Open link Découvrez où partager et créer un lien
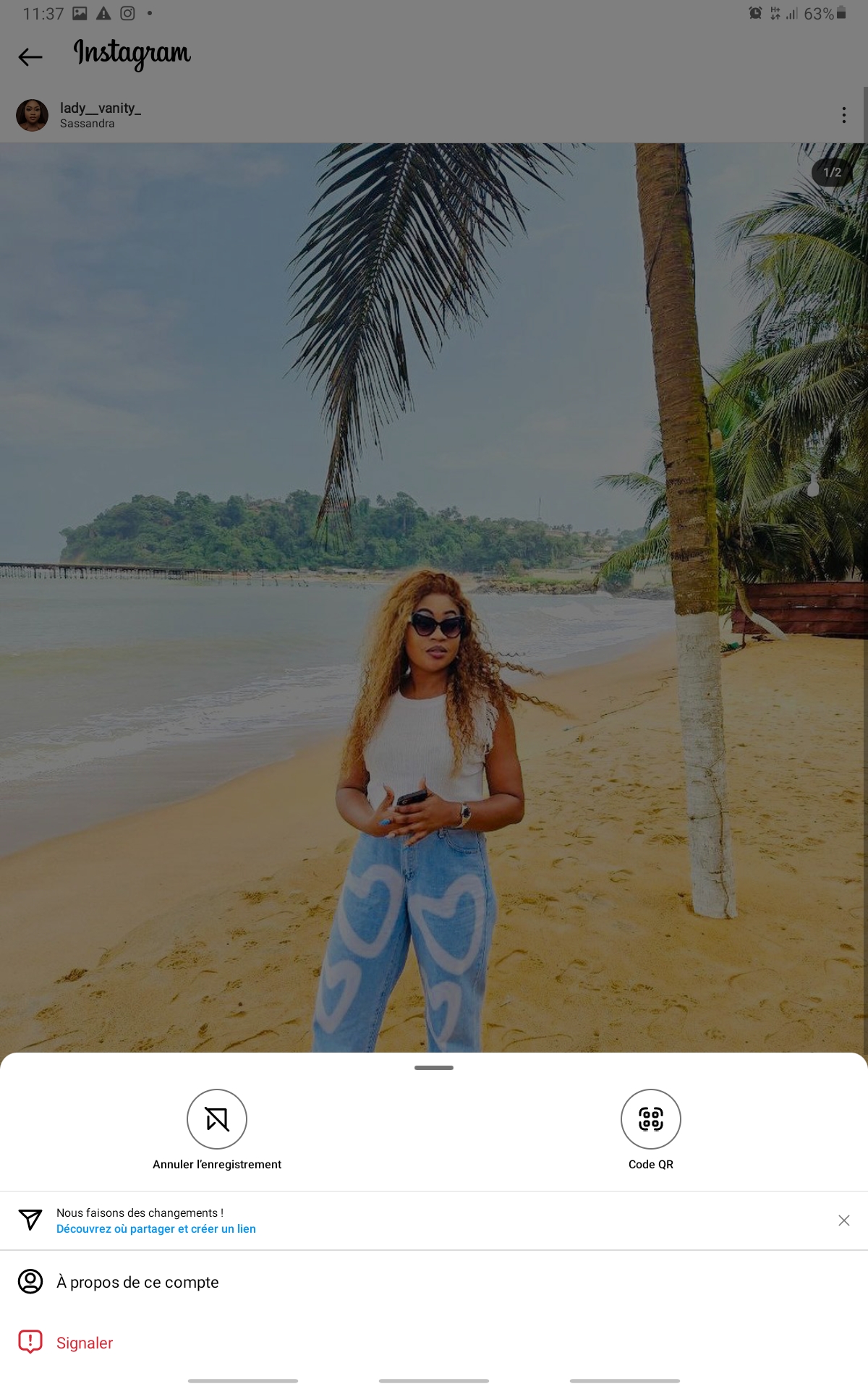868x1389 pixels. pyautogui.click(x=156, y=1228)
